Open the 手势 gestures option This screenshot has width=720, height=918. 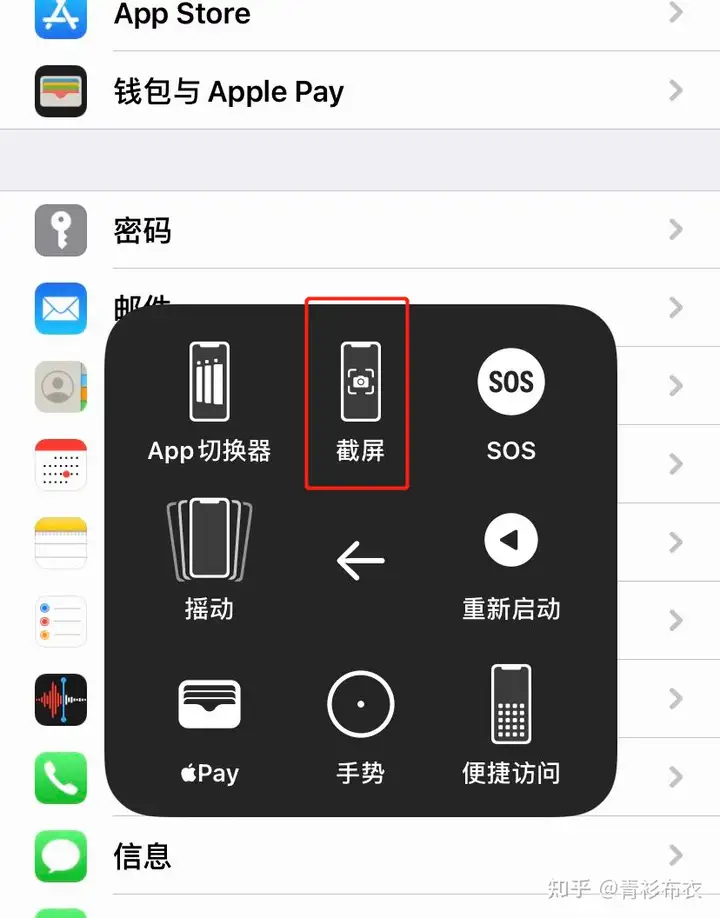coord(360,724)
